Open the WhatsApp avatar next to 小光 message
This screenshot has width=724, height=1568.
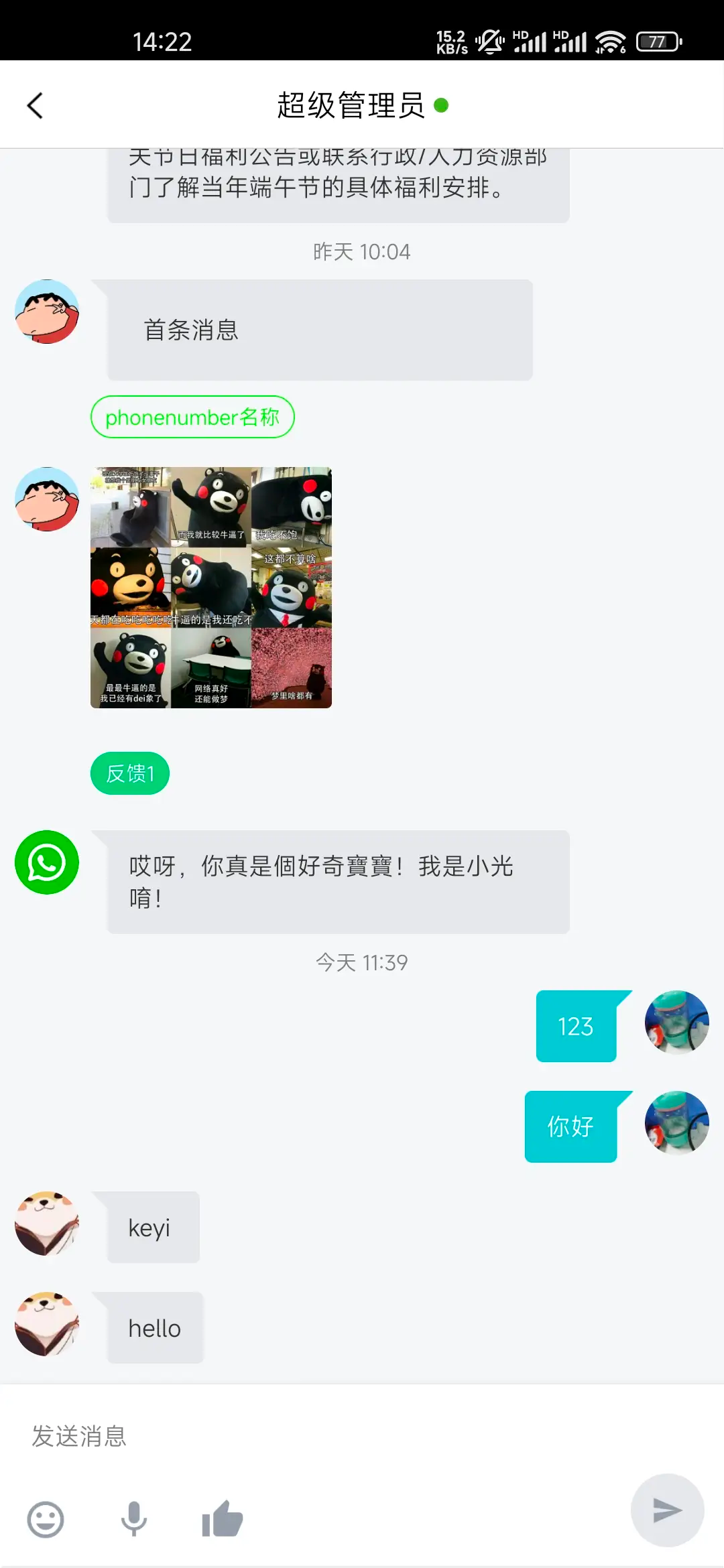click(x=47, y=862)
